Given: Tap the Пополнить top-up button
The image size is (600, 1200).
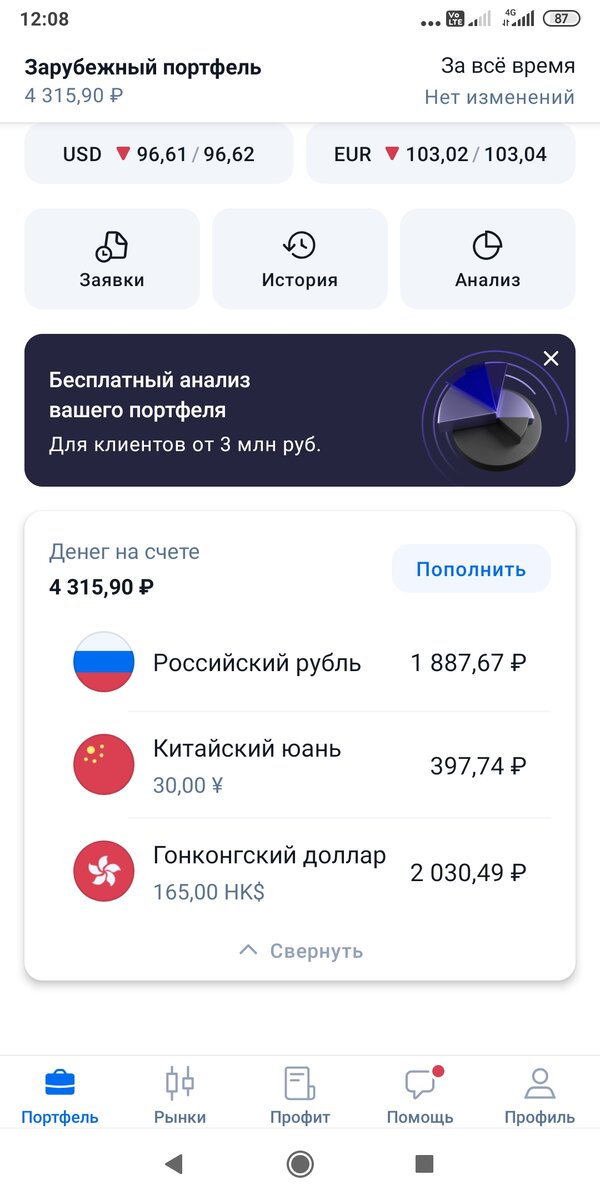Looking at the screenshot, I should tap(471, 569).
